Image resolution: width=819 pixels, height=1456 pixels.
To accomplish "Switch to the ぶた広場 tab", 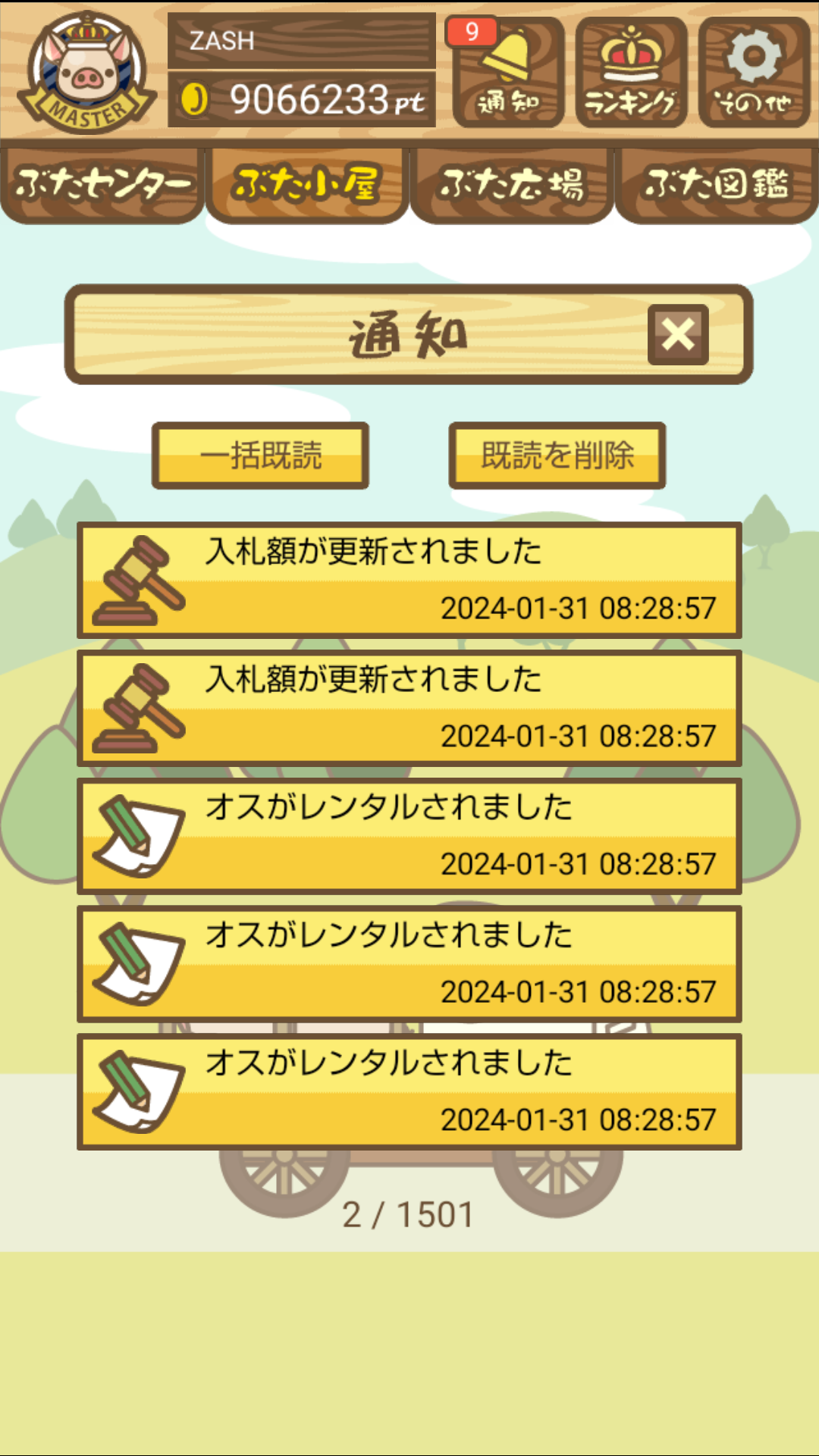I will 512,184.
